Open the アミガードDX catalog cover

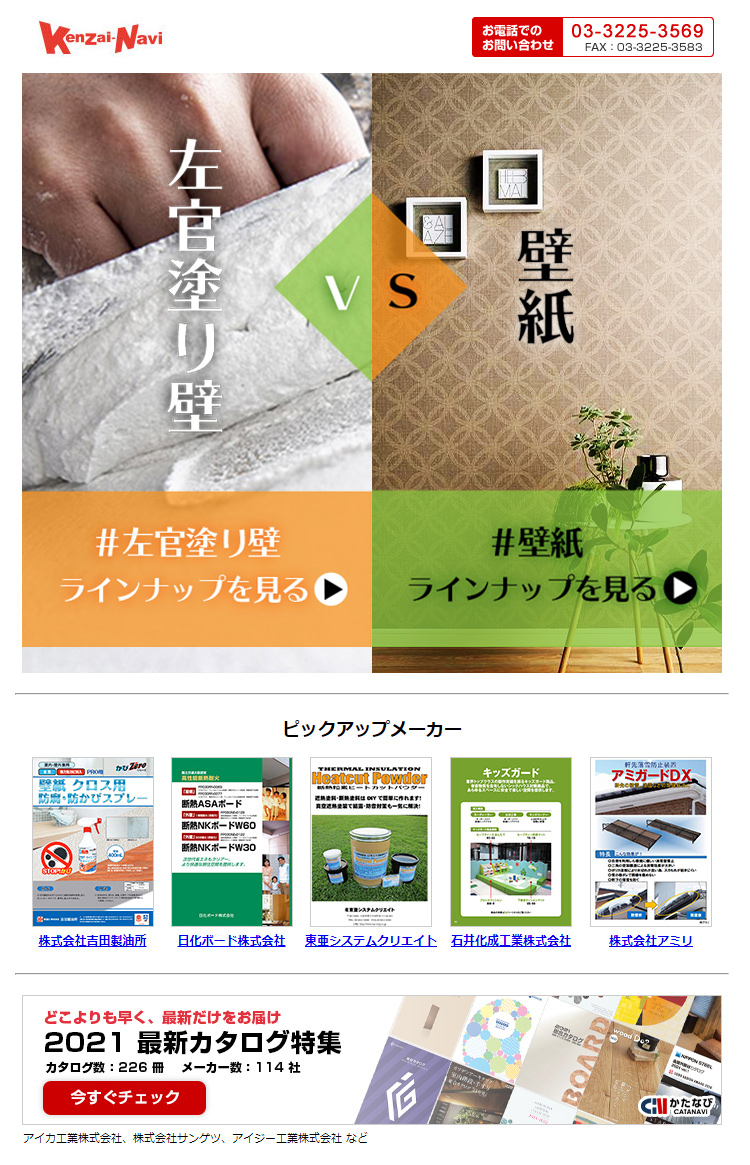[x=651, y=842]
